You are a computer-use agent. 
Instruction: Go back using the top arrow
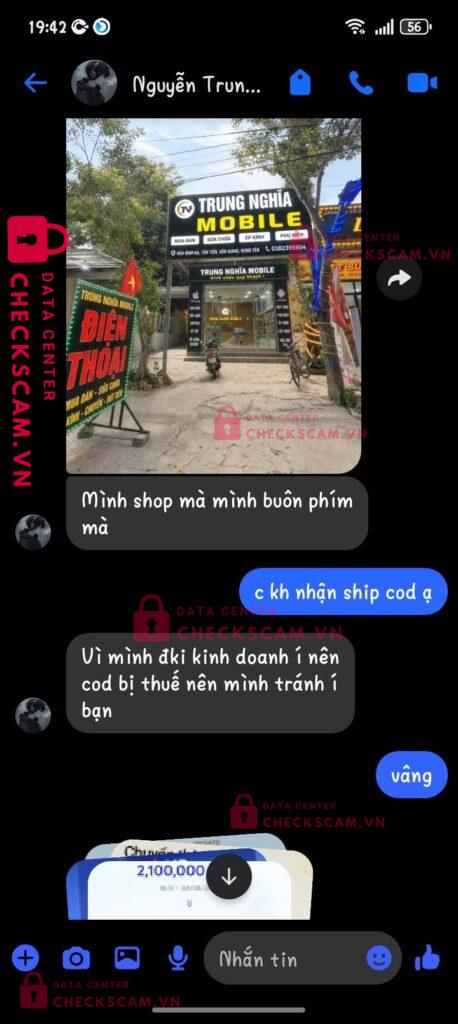point(35,83)
